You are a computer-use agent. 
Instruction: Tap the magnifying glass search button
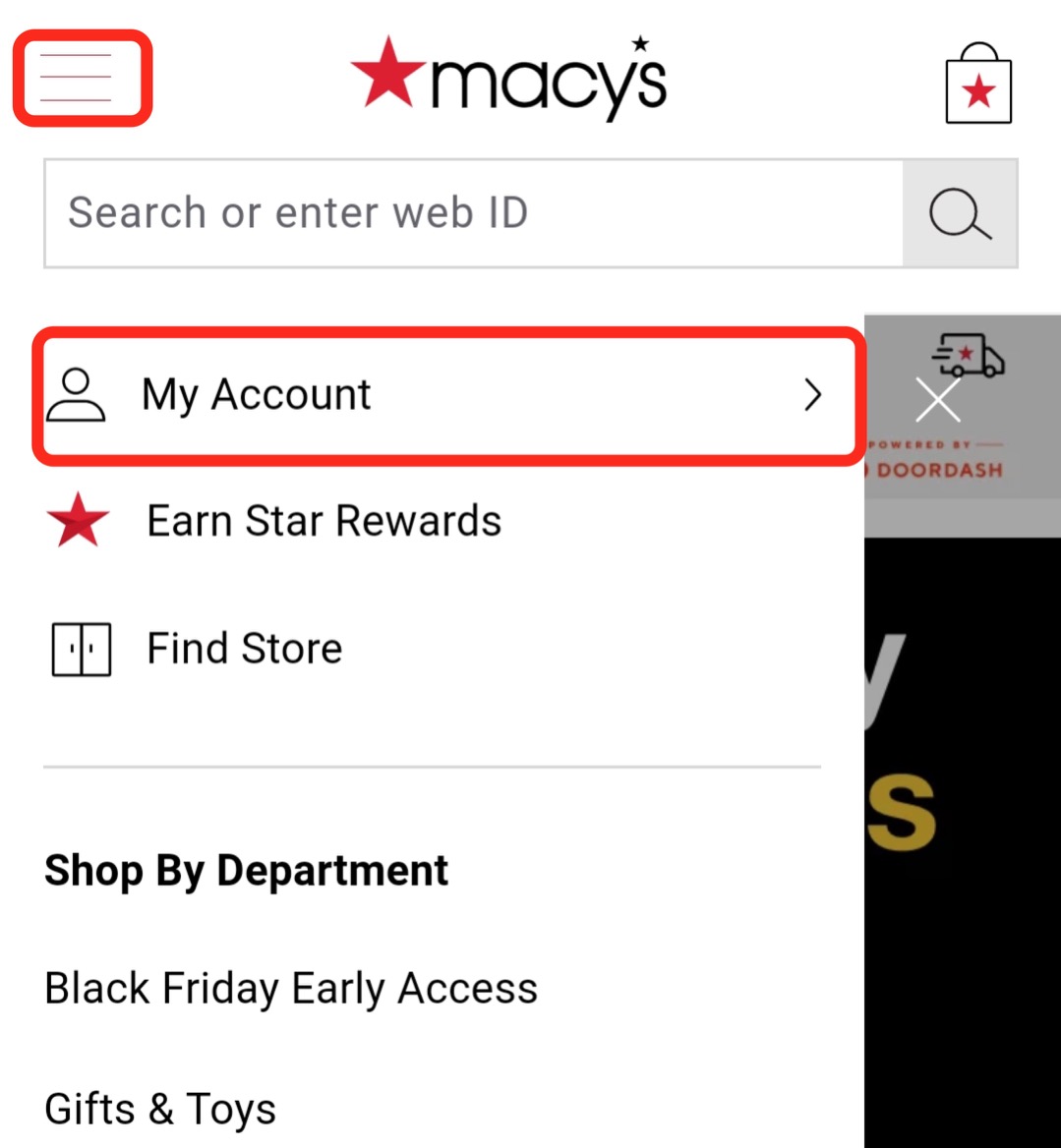pos(960,213)
